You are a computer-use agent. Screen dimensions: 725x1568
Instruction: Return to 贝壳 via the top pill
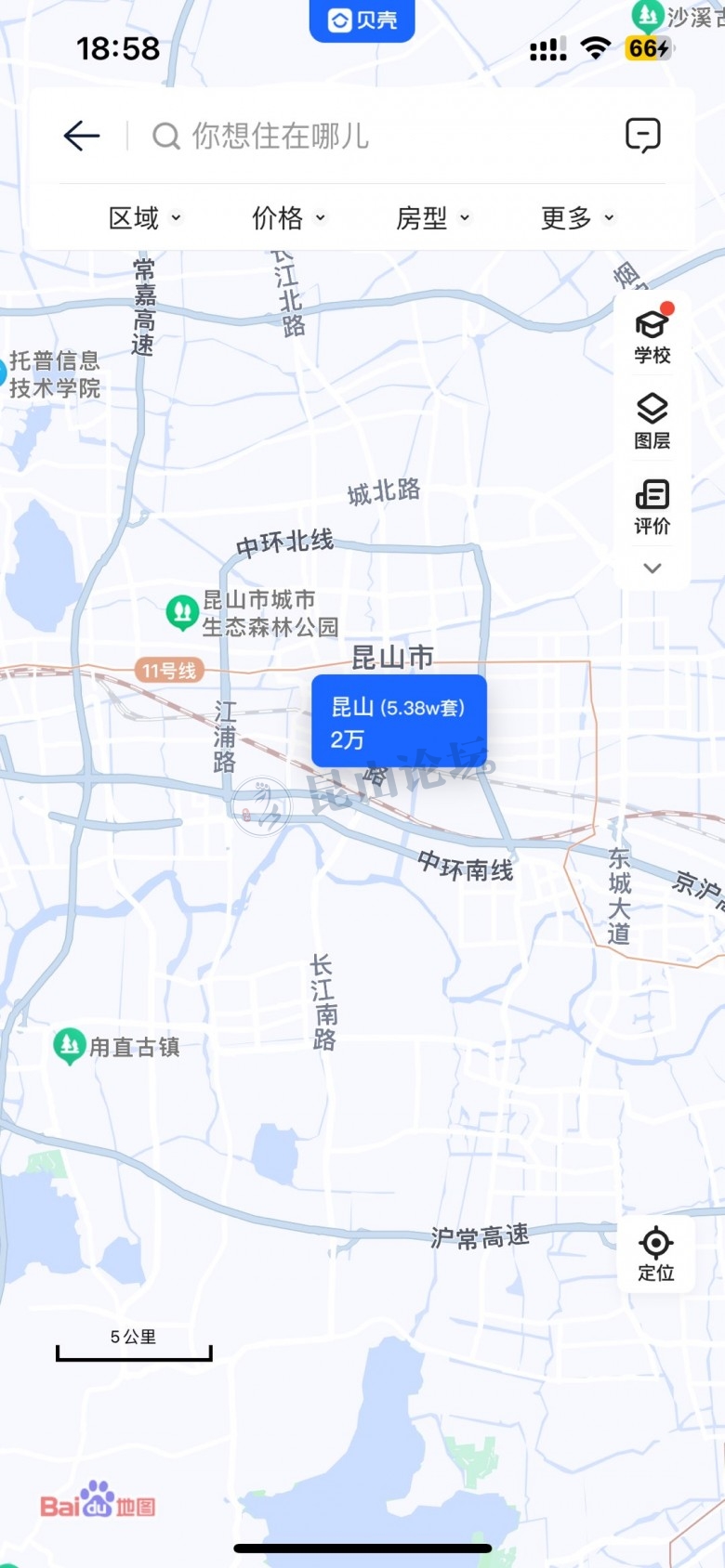tap(362, 20)
